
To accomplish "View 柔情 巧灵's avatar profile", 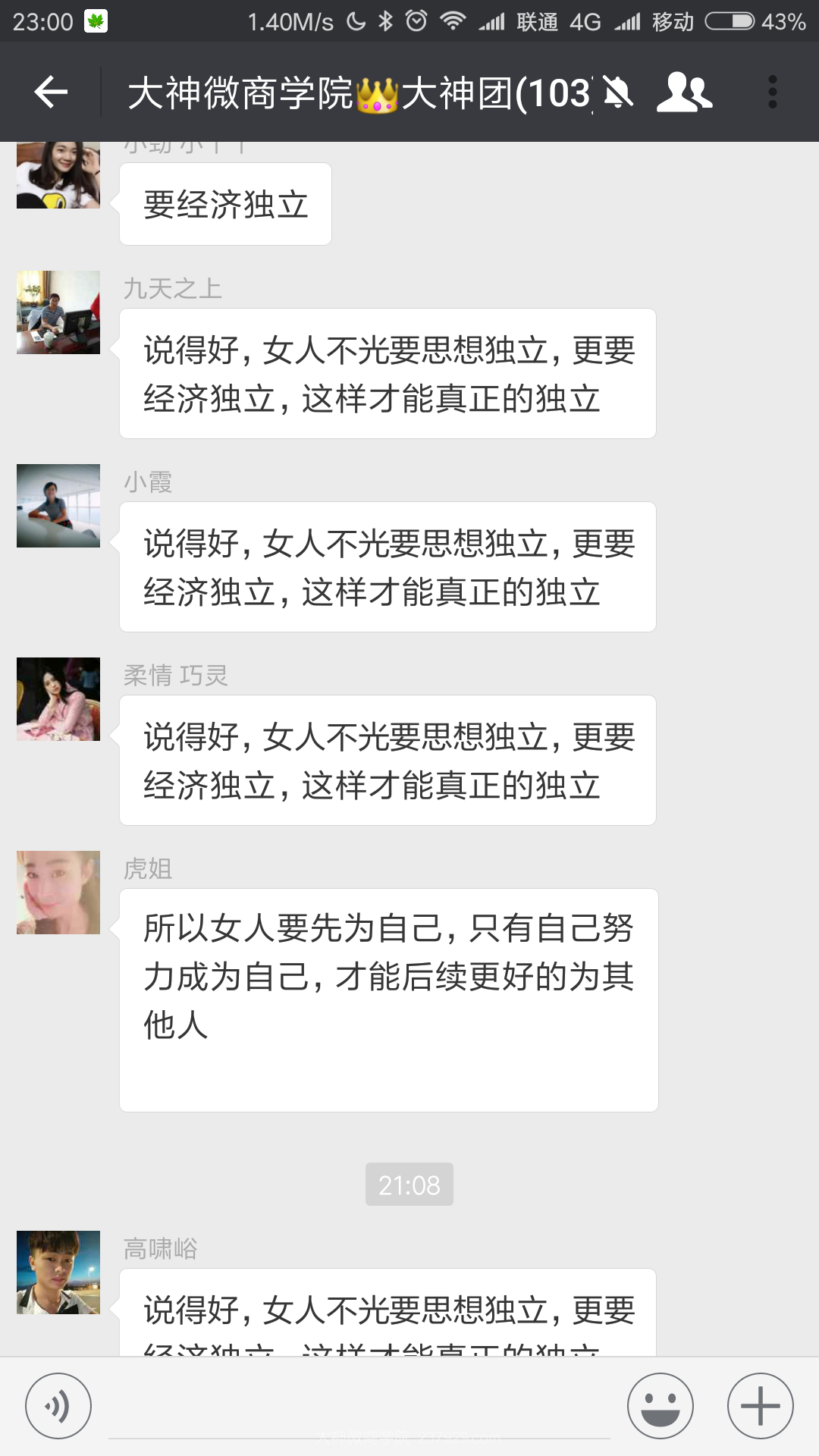I will pyautogui.click(x=58, y=699).
